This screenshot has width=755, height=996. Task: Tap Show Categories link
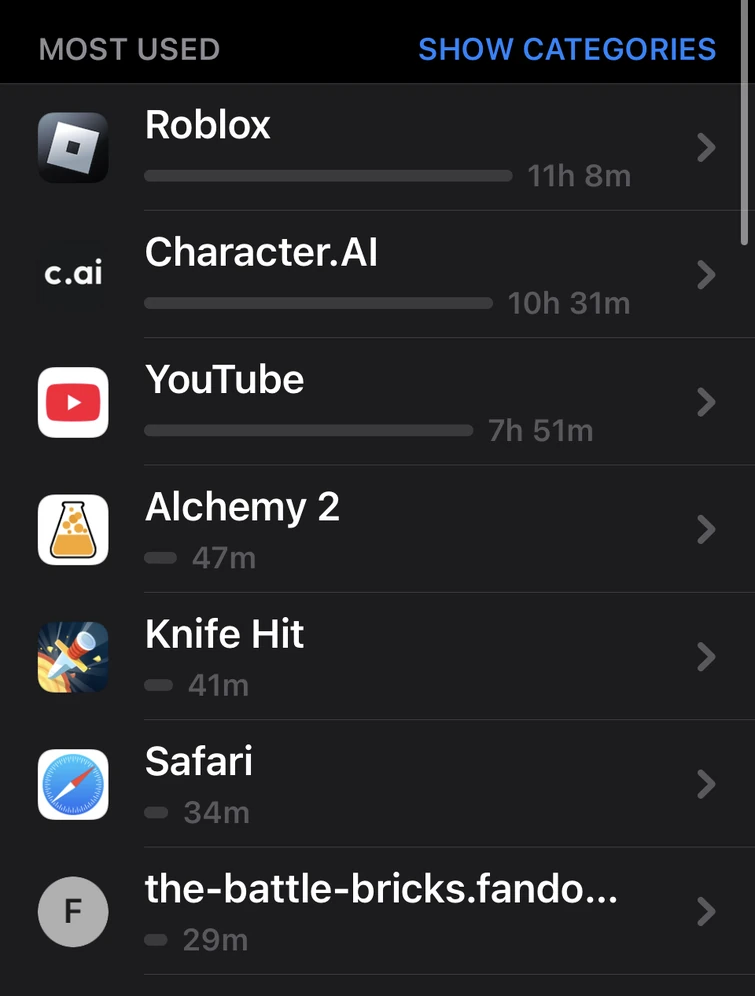[x=566, y=49]
